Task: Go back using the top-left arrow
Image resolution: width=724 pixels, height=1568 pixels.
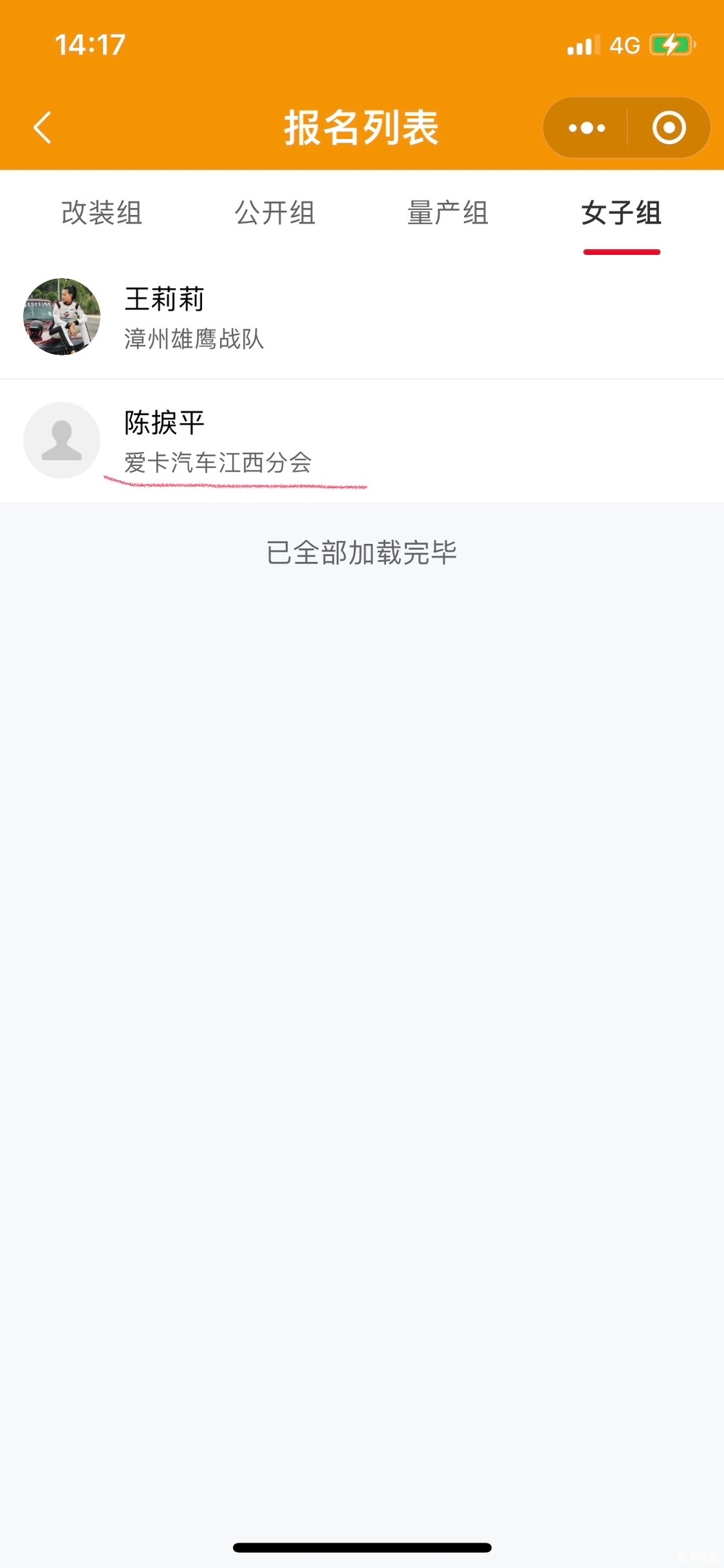Action: 43,128
